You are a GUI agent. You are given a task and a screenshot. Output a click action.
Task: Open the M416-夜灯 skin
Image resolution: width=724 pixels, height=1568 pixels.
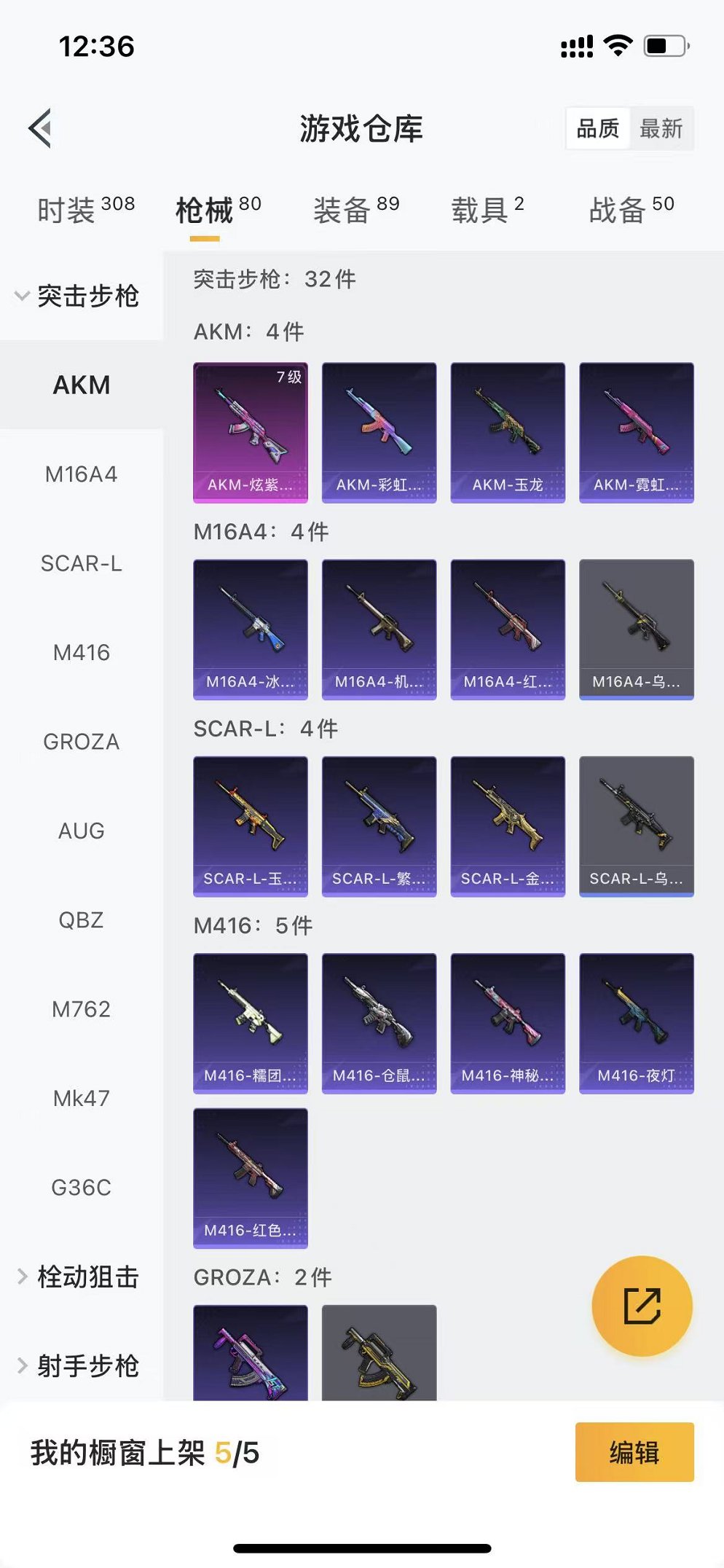[x=636, y=1023]
